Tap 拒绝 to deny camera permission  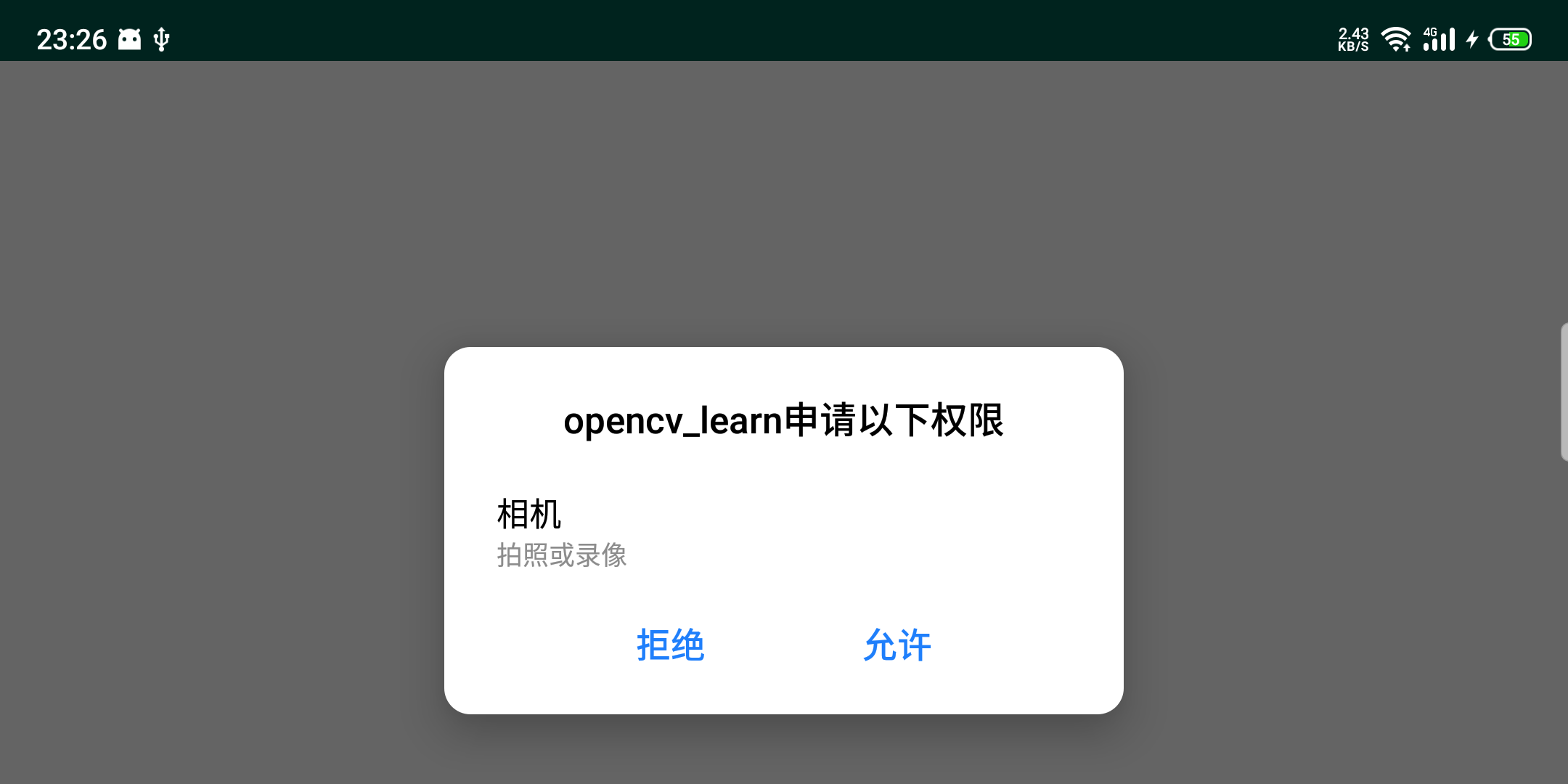[x=670, y=645]
